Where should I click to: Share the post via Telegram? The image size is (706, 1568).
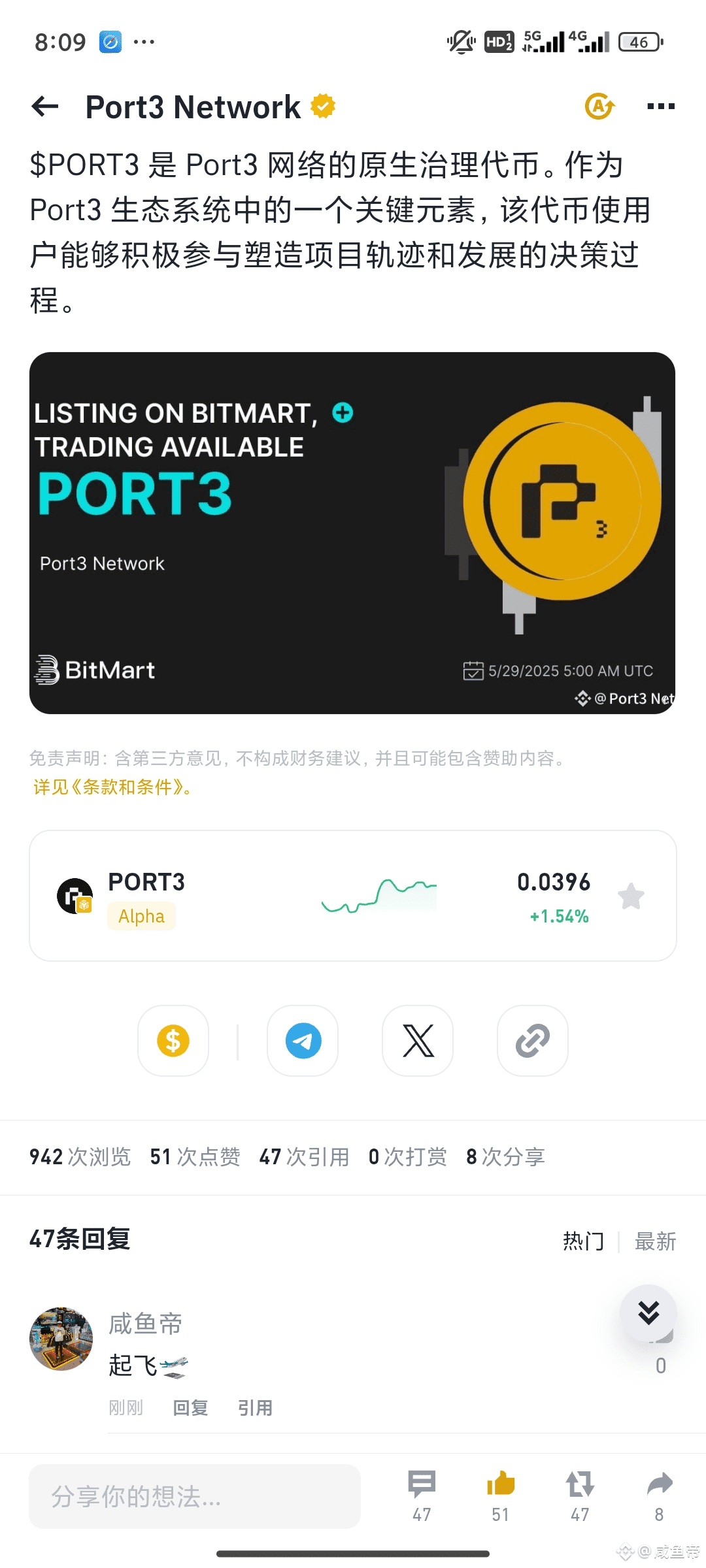click(303, 1040)
